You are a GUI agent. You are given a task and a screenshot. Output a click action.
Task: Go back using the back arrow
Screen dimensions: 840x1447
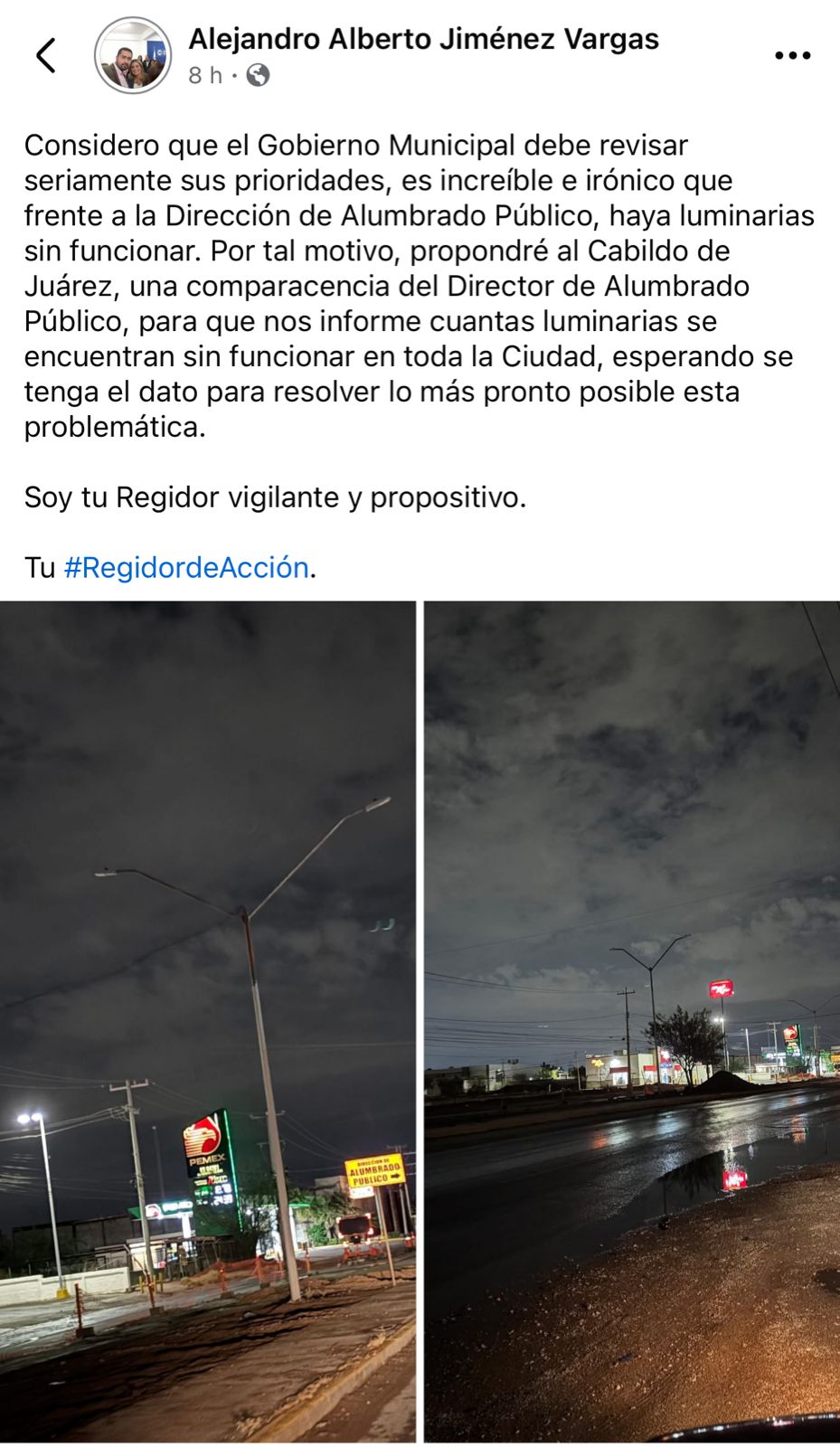(46, 55)
